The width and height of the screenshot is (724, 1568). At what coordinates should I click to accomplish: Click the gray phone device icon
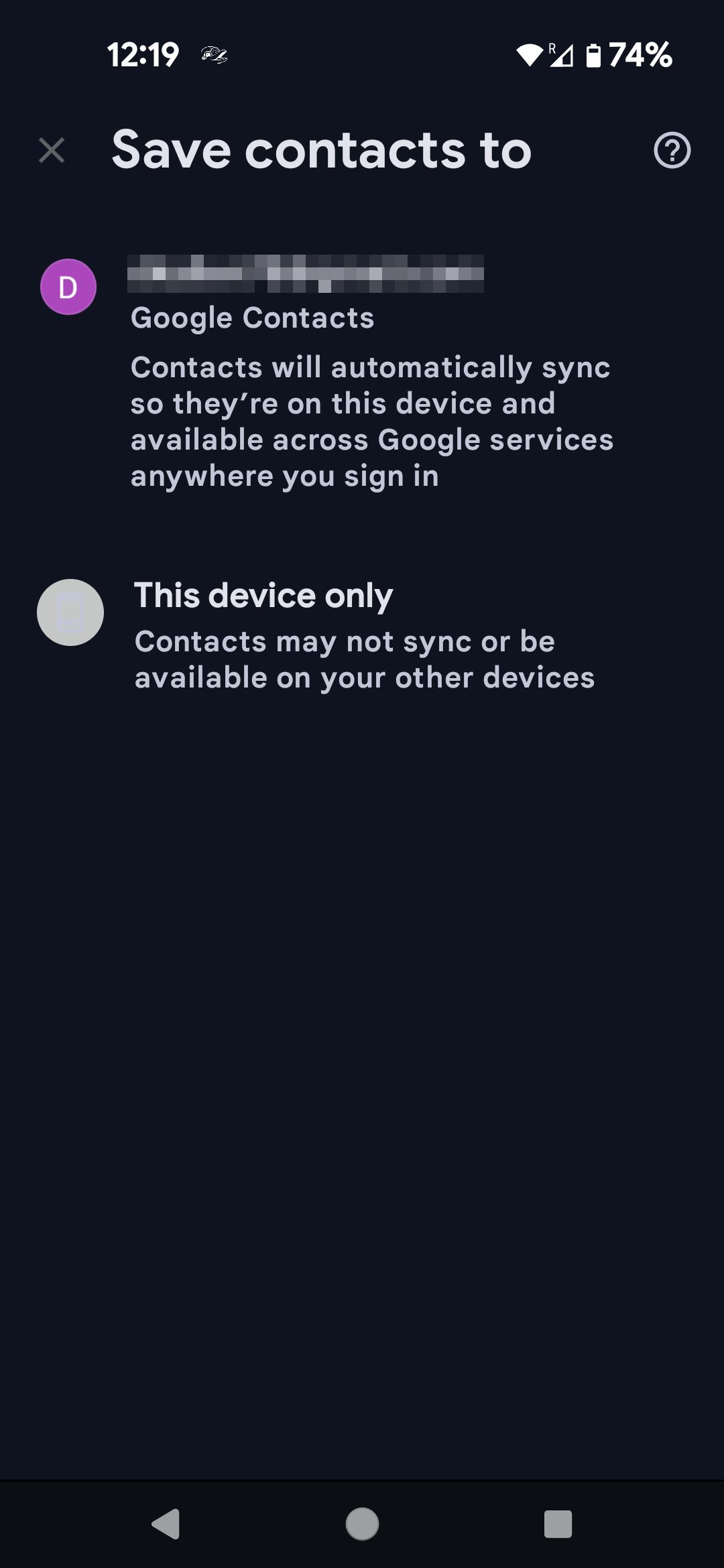pos(70,612)
